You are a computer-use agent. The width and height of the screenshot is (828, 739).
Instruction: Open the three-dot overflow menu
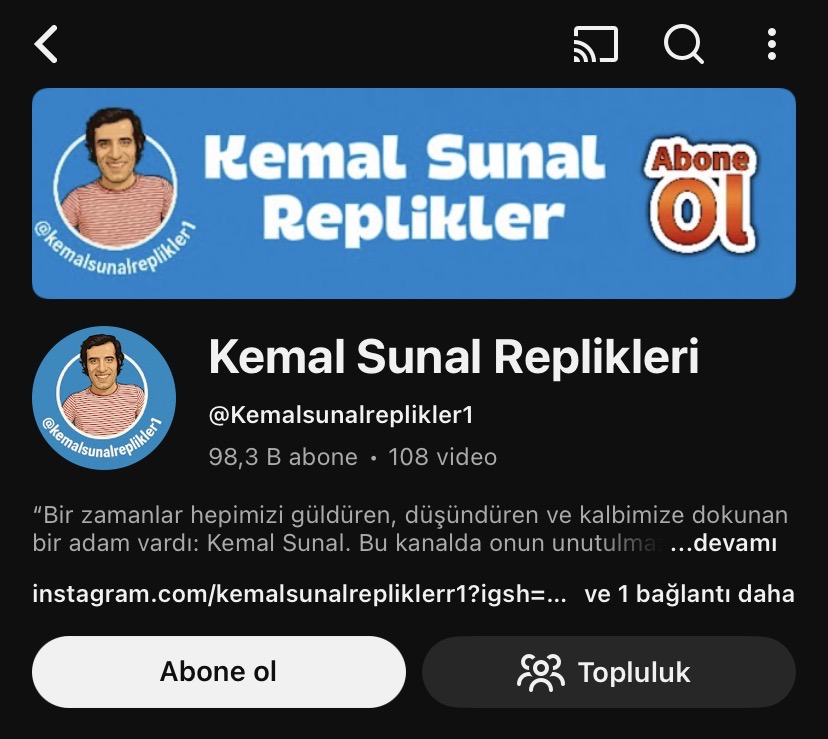(x=771, y=44)
